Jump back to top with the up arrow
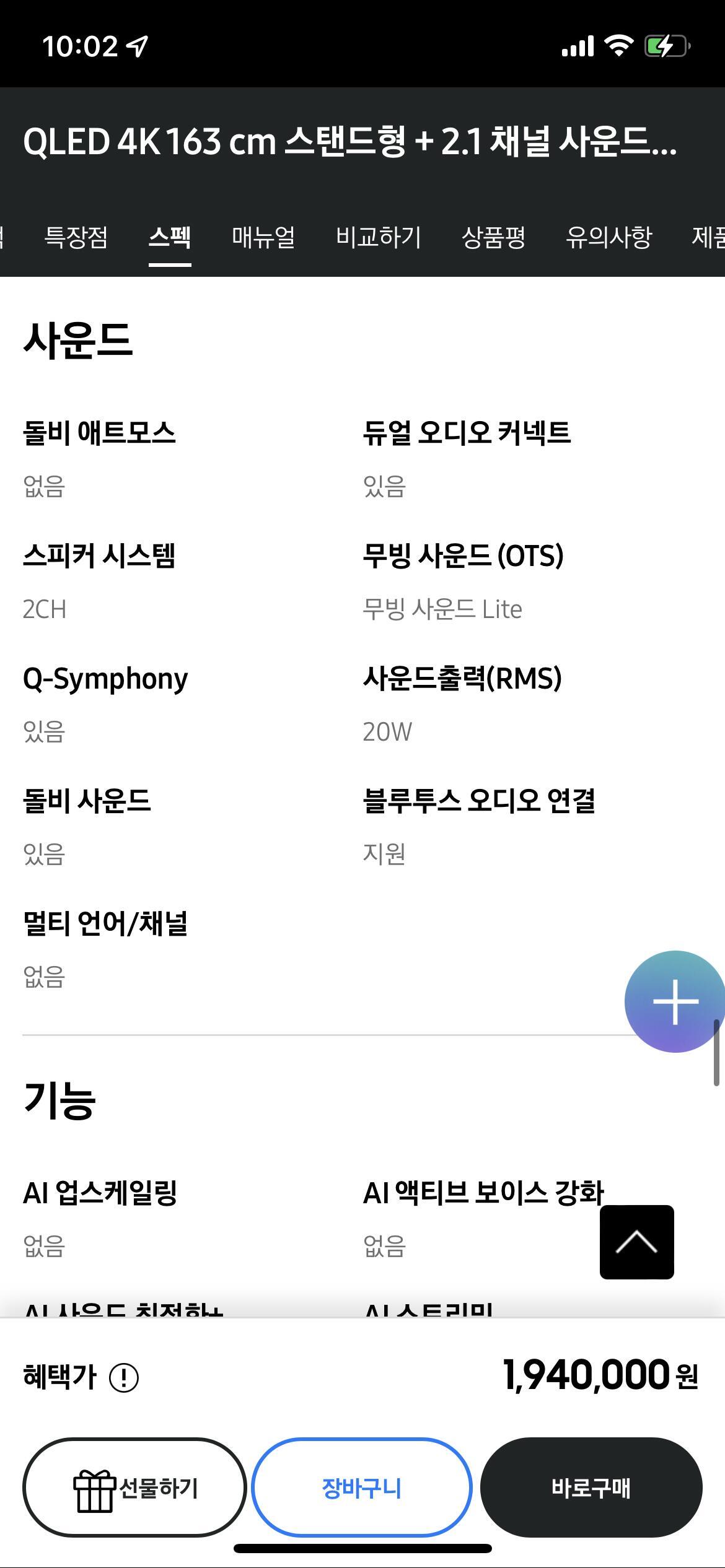The width and height of the screenshot is (725, 1568). click(637, 1242)
